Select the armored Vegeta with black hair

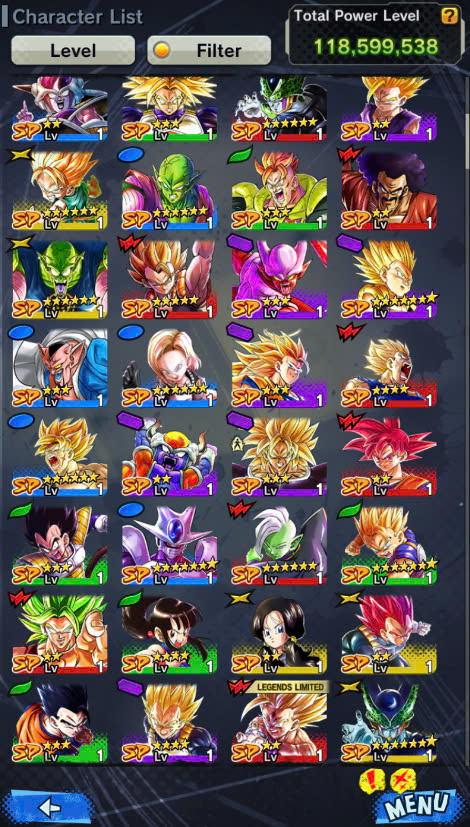click(60, 544)
